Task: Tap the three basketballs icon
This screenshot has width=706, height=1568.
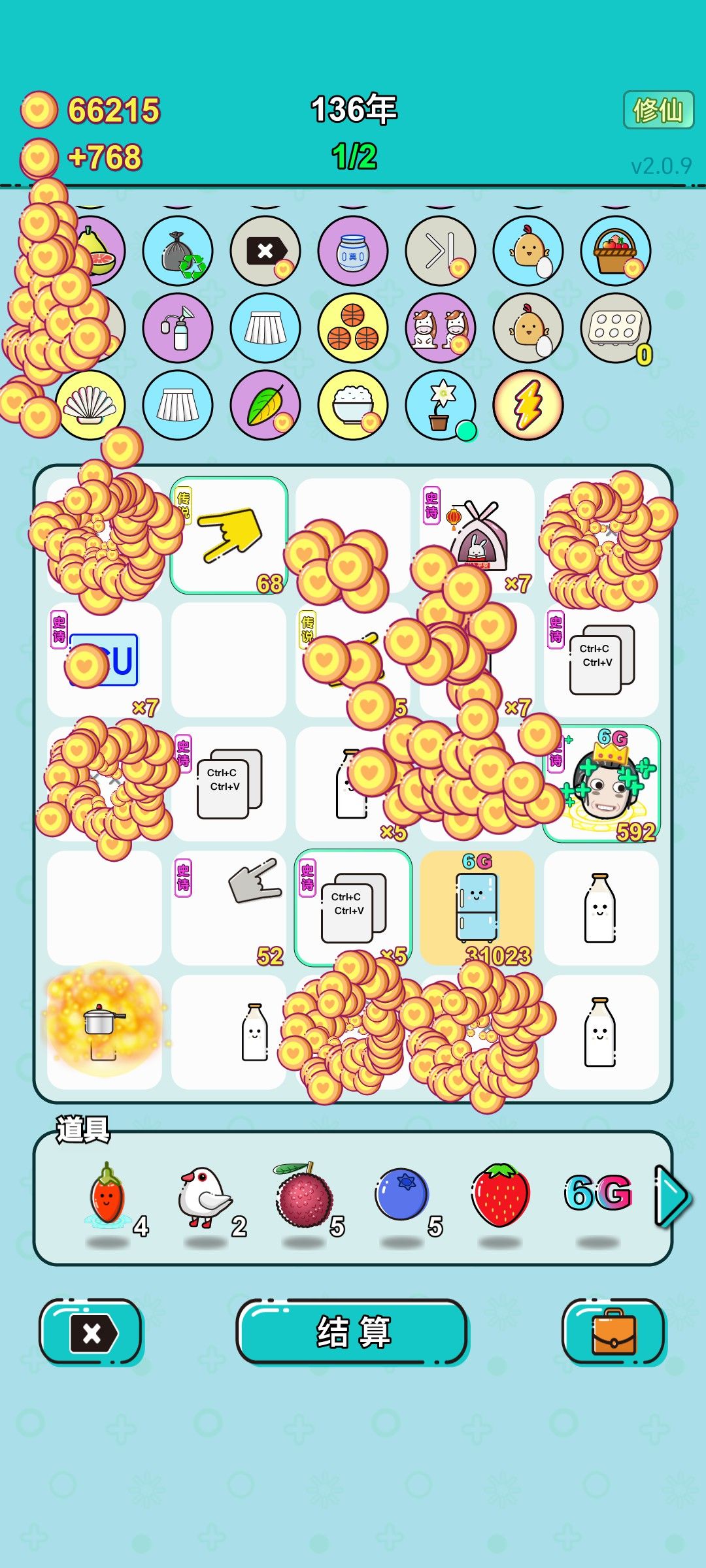Action: 353,328
